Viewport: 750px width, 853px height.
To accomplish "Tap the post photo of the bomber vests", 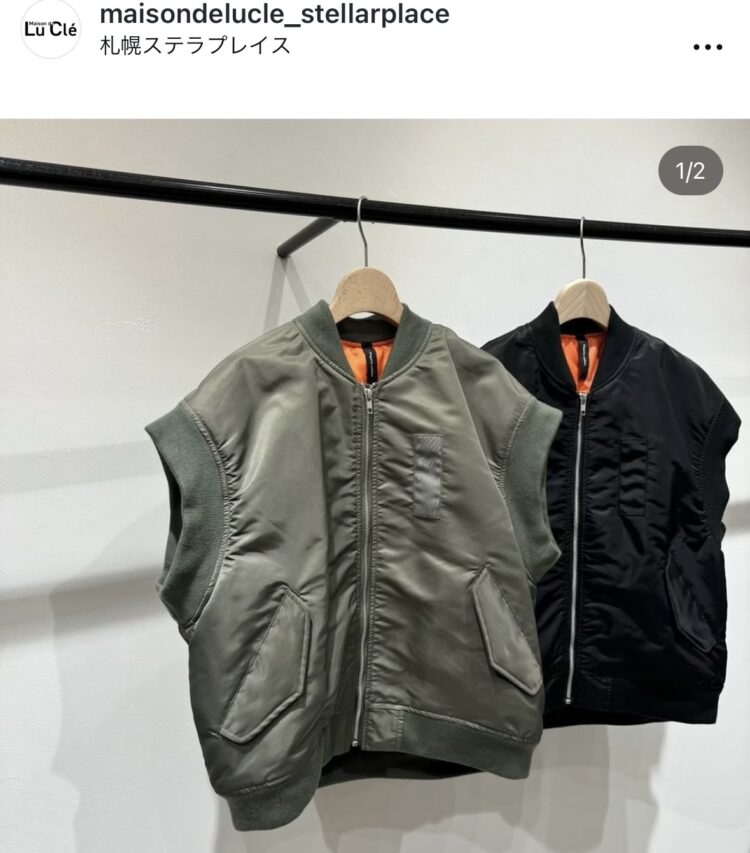I will [375, 500].
